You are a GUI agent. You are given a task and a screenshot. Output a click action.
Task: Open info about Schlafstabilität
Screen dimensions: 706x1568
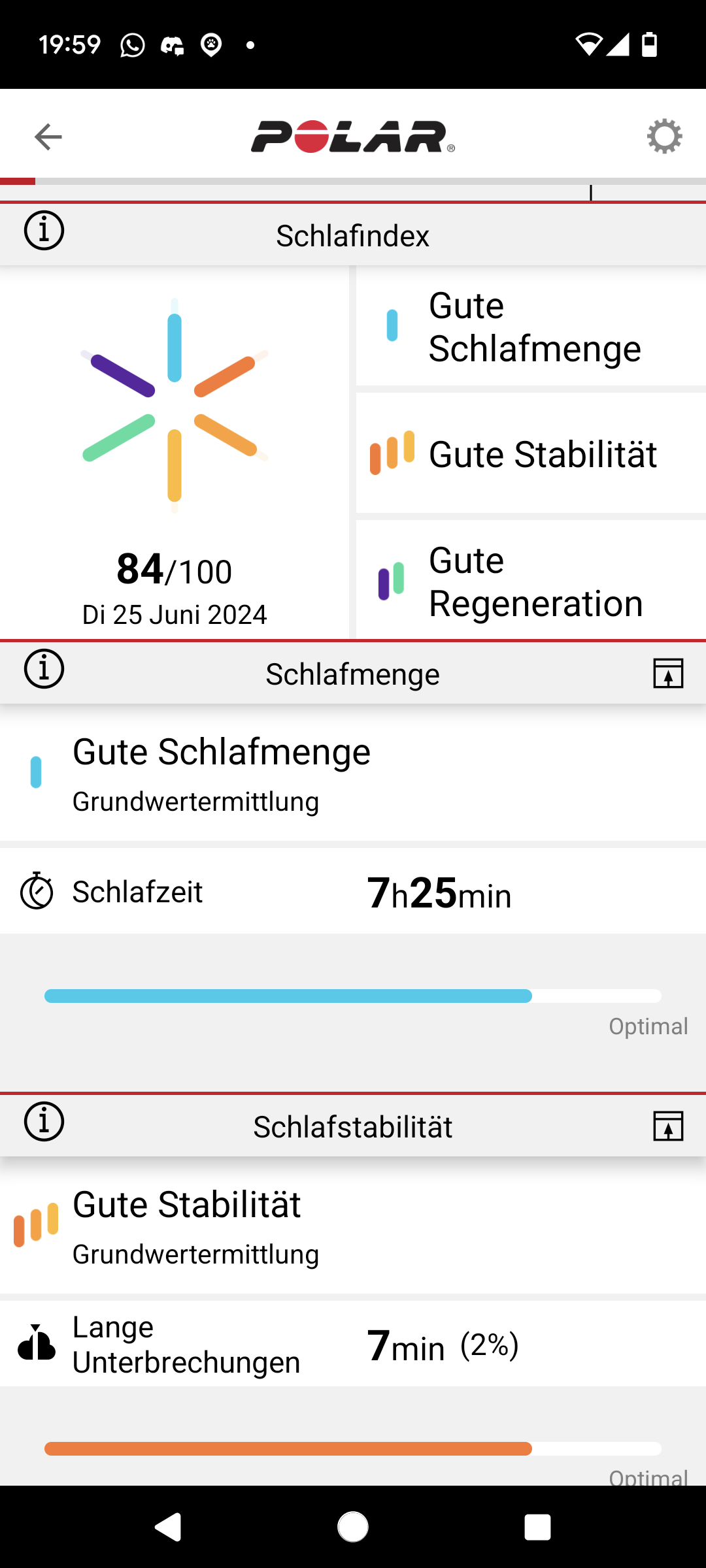click(44, 1122)
